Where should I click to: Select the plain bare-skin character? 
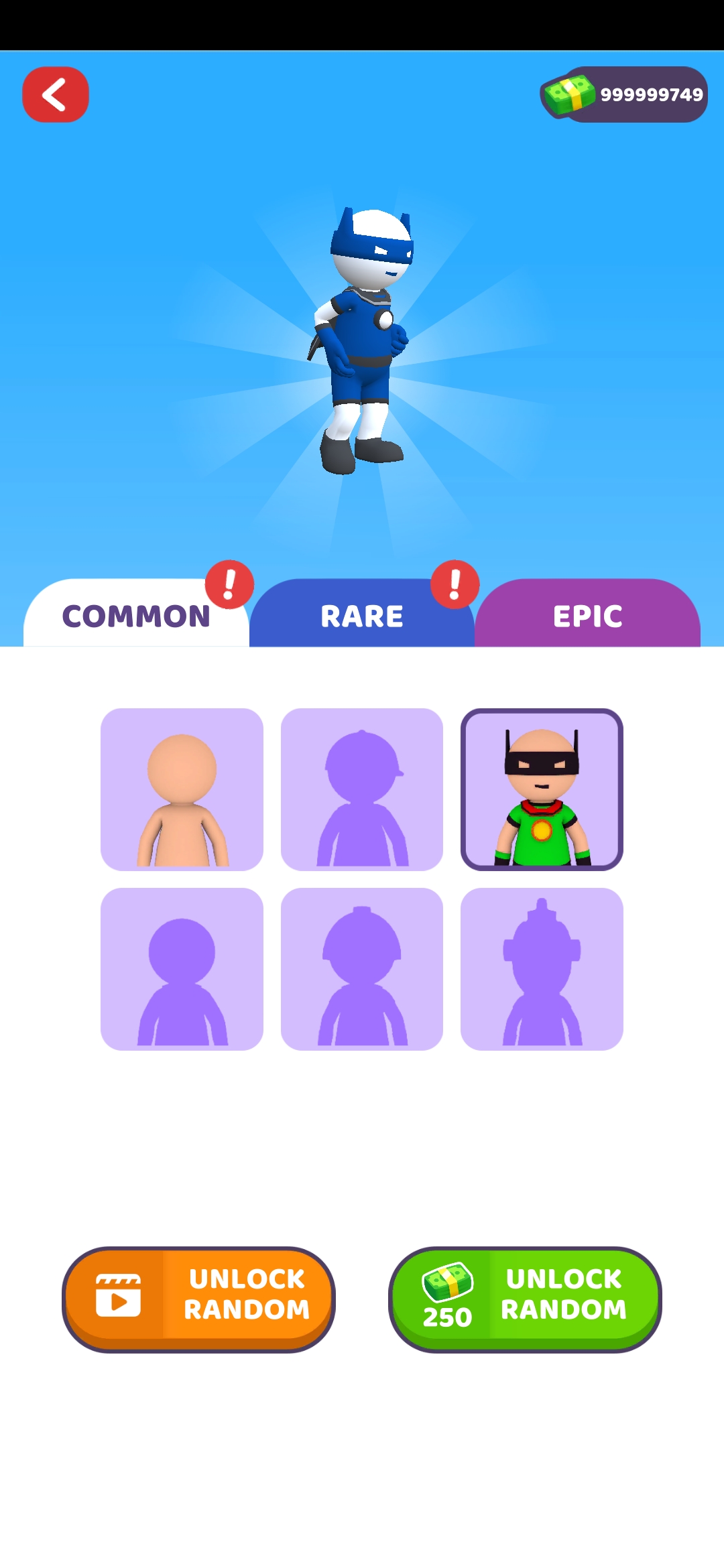pyautogui.click(x=182, y=789)
